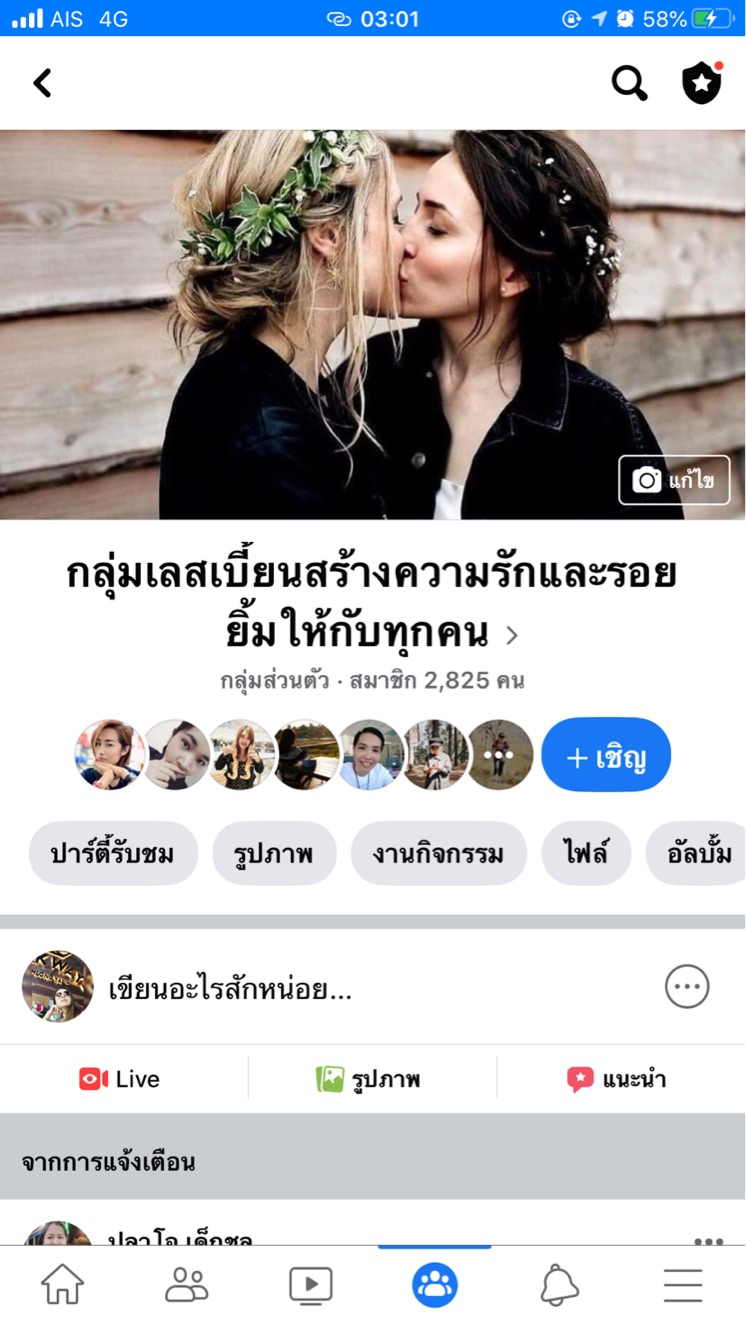746x1325 pixels.
Task: Start a Live video
Action: (120, 1079)
